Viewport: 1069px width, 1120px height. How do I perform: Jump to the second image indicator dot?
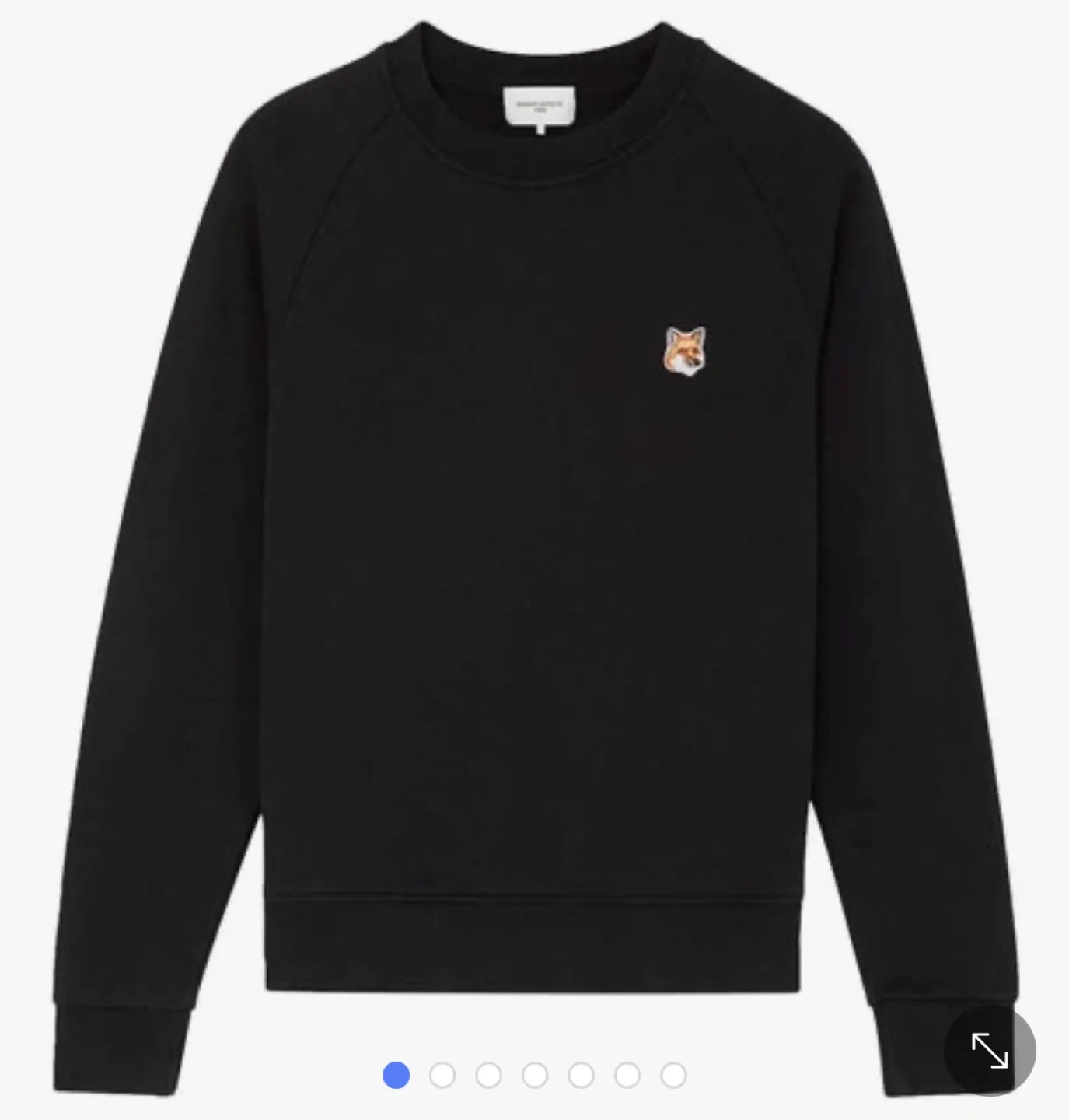[x=442, y=1076]
